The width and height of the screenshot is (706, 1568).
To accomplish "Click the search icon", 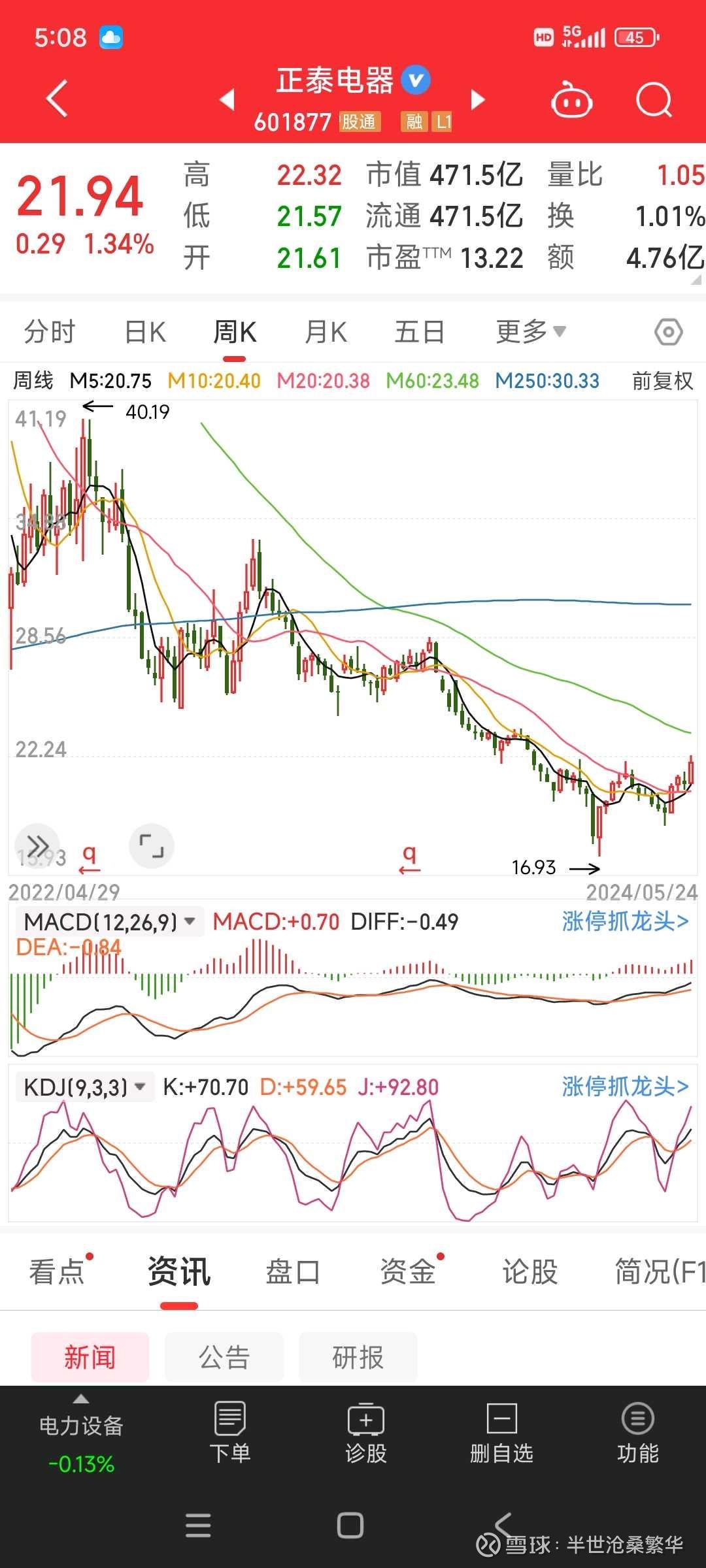I will [x=653, y=98].
